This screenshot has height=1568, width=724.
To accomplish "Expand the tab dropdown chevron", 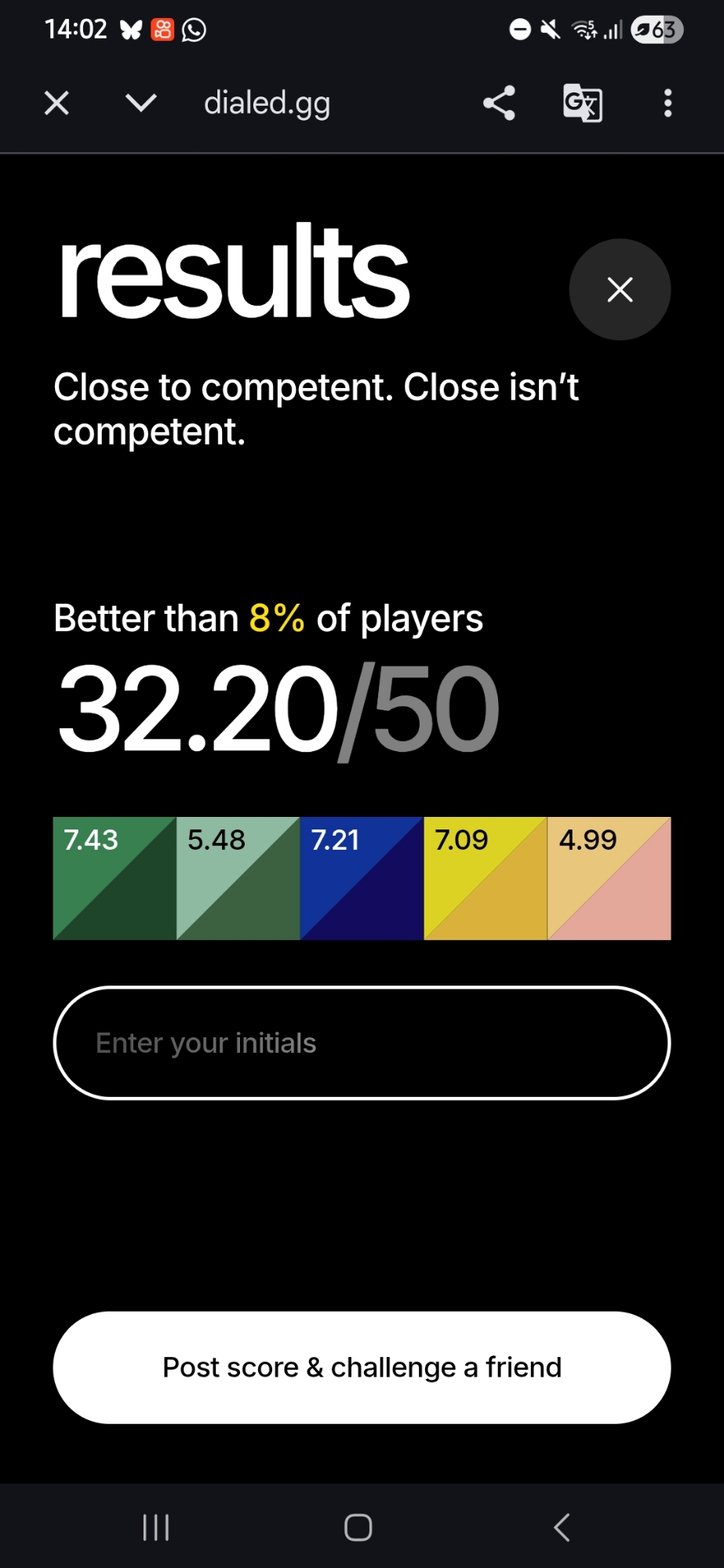I will [141, 103].
